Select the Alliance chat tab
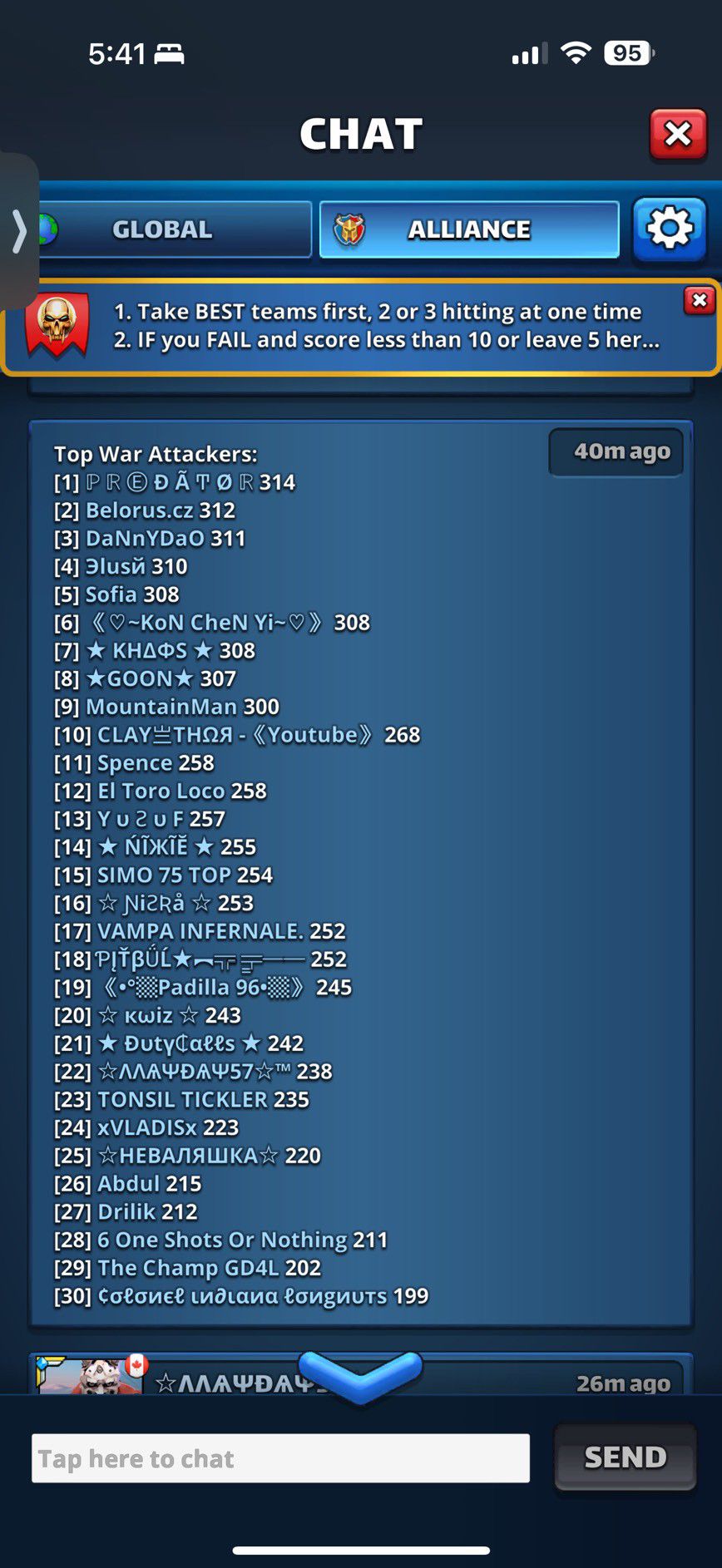This screenshot has width=722, height=1568. (x=469, y=229)
